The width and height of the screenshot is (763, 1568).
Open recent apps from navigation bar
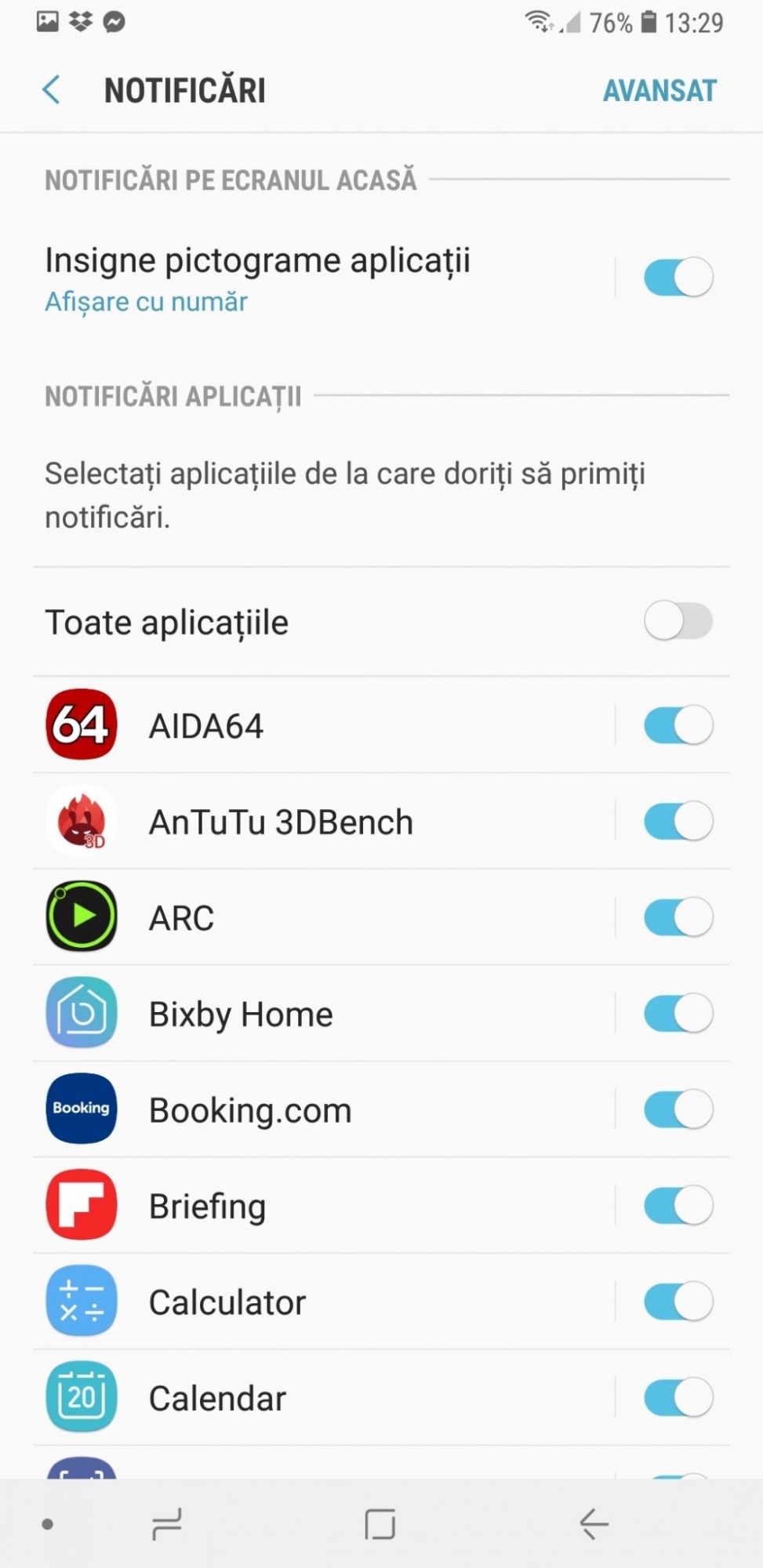click(x=166, y=1525)
